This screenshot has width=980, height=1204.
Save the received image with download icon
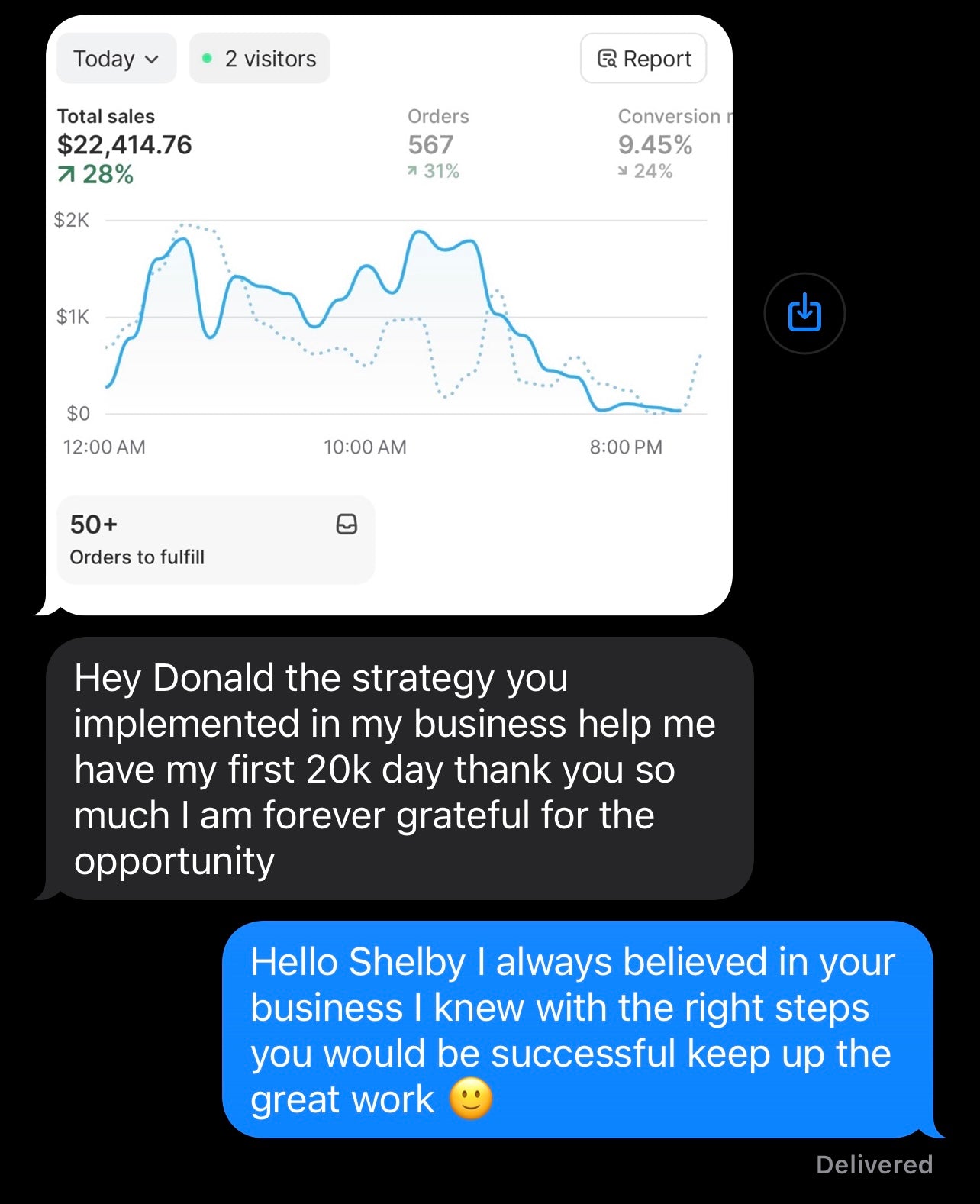804,313
